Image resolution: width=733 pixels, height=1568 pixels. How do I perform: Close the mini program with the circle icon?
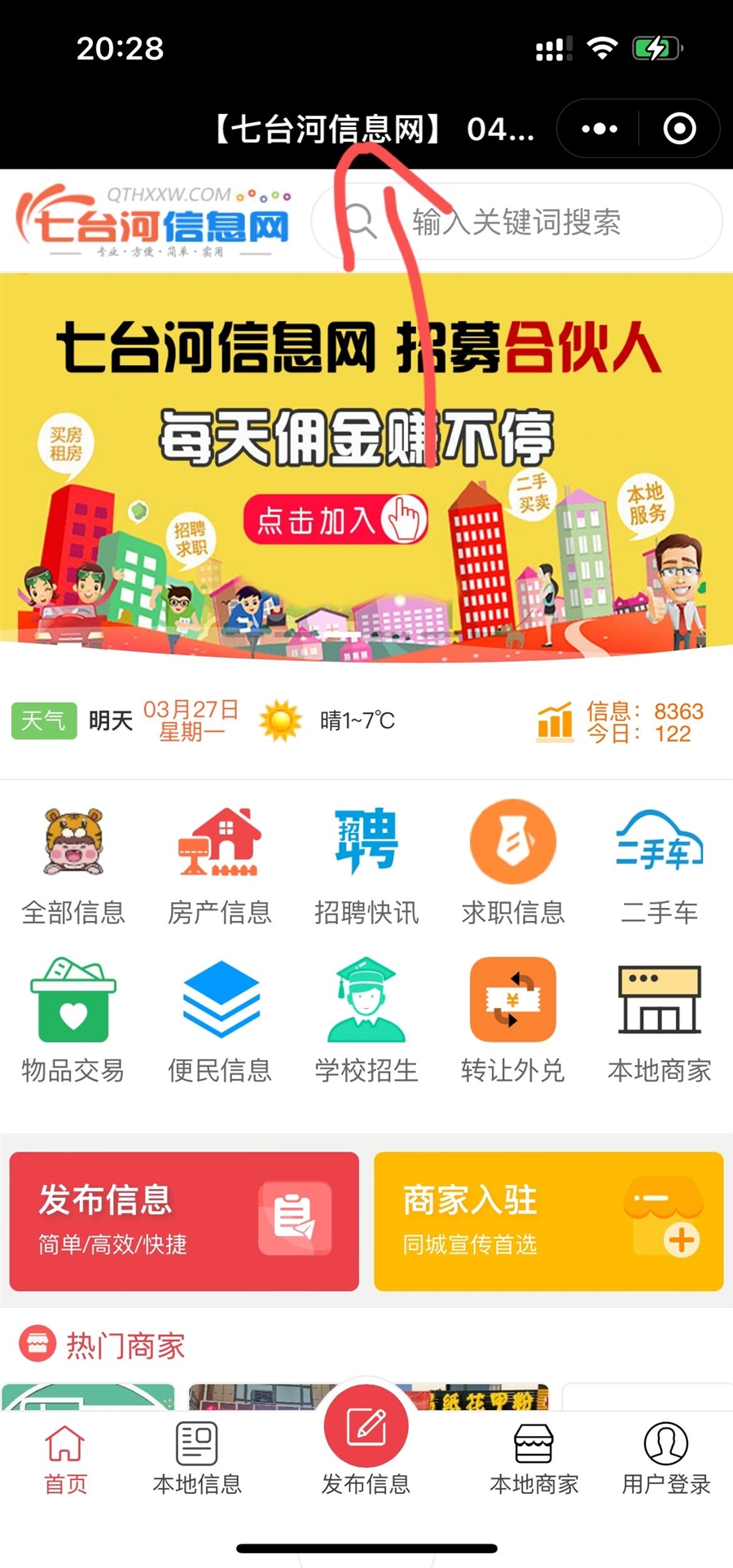coord(679,129)
